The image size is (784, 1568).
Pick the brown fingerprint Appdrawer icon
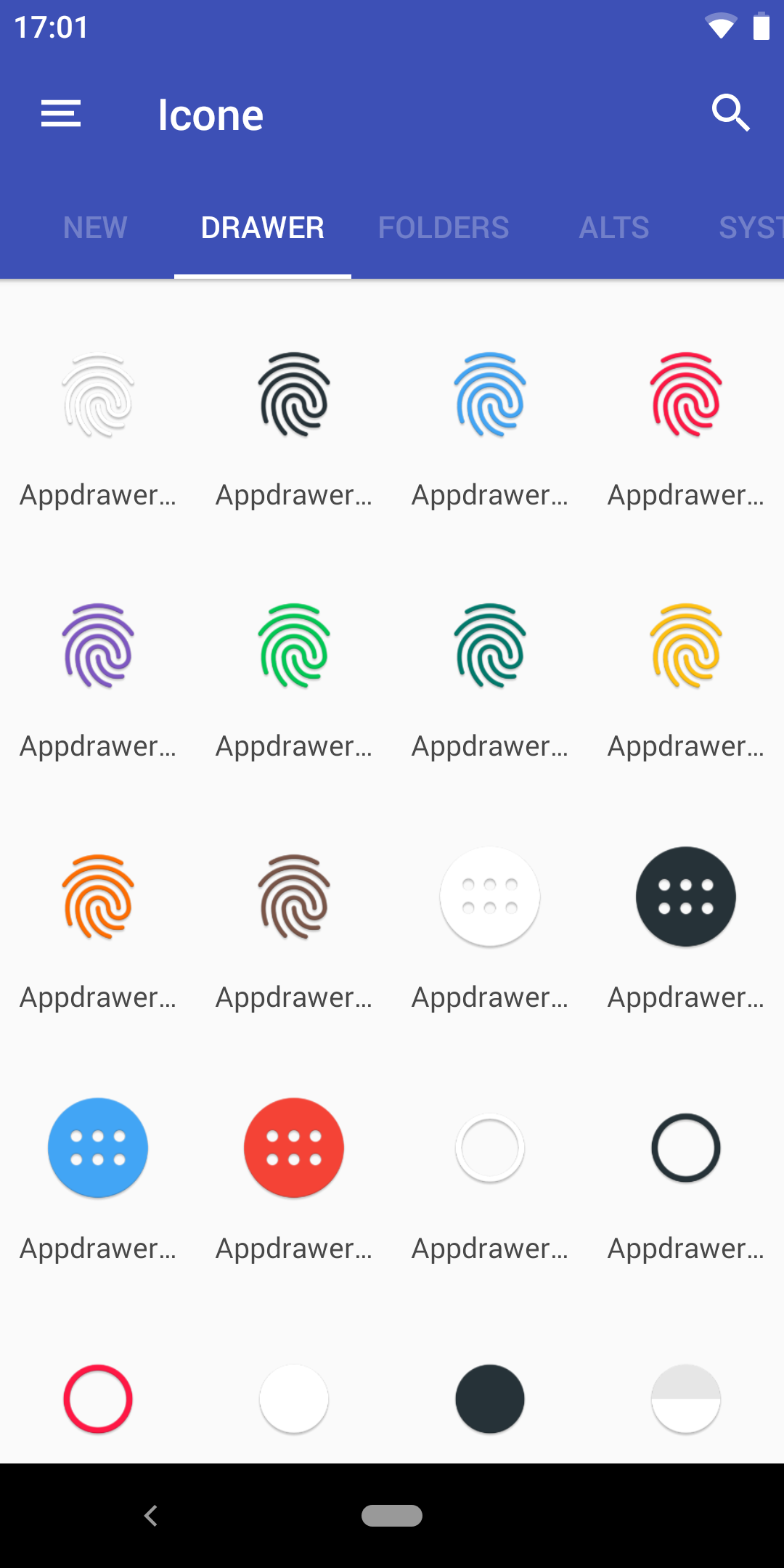[x=294, y=897]
